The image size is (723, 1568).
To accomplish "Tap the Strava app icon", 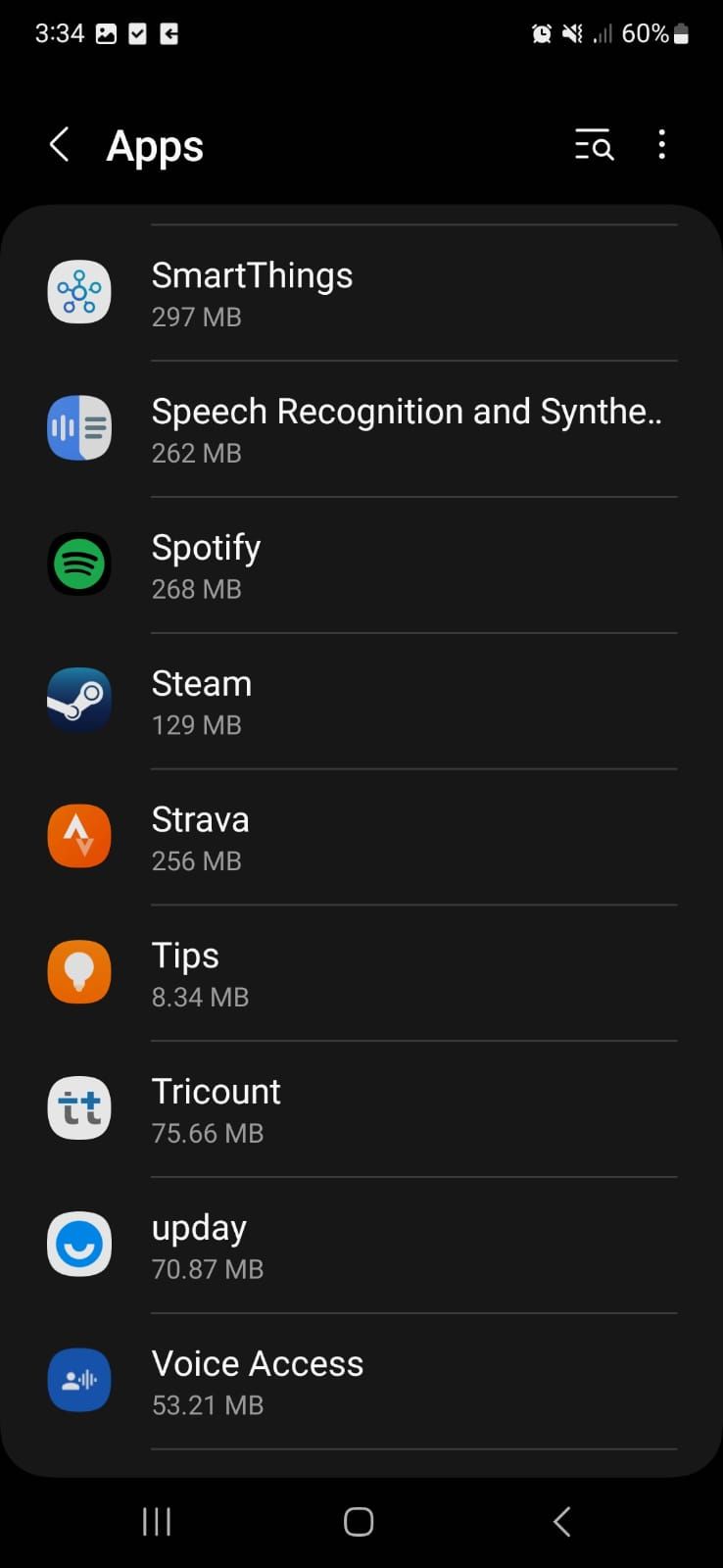I will point(78,836).
